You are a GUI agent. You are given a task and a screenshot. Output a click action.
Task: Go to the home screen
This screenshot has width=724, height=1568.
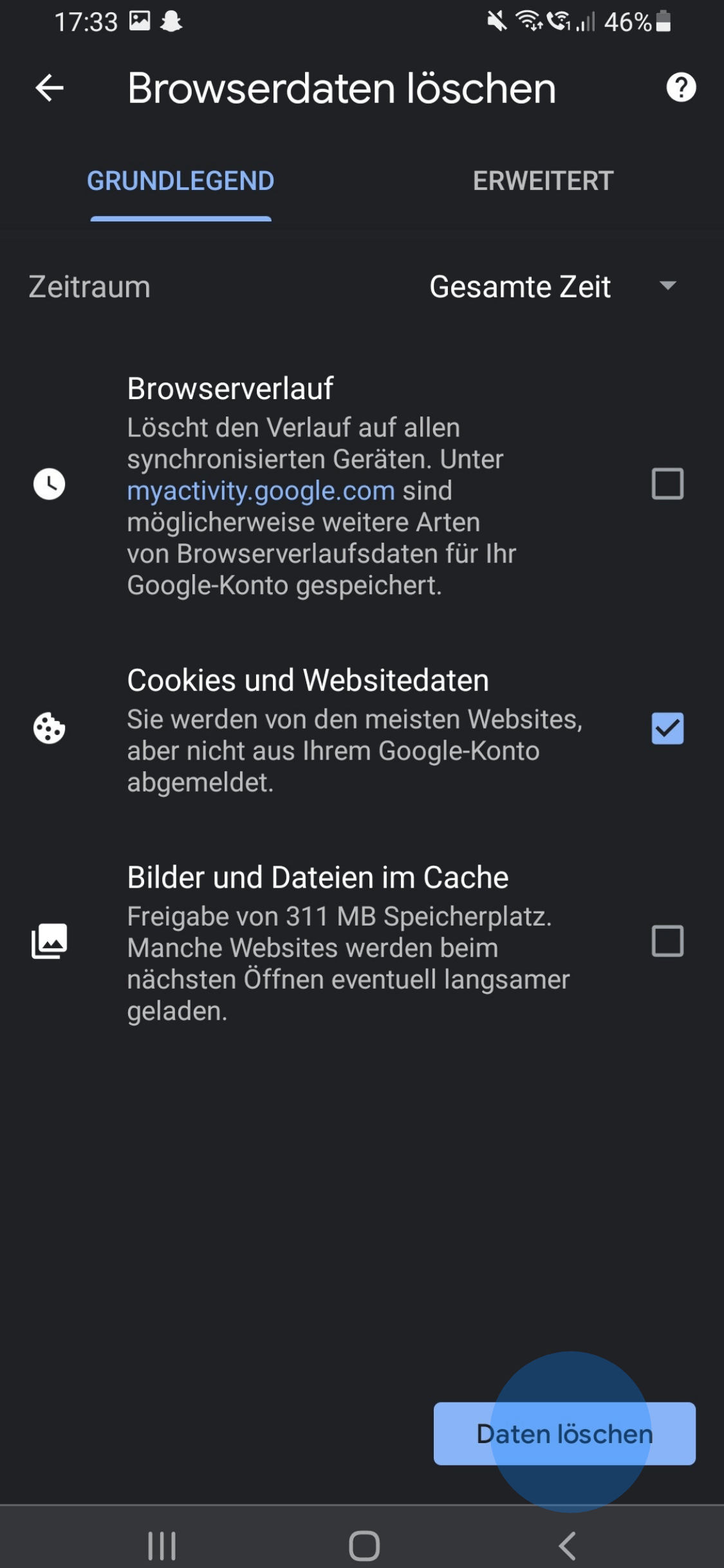click(364, 1545)
